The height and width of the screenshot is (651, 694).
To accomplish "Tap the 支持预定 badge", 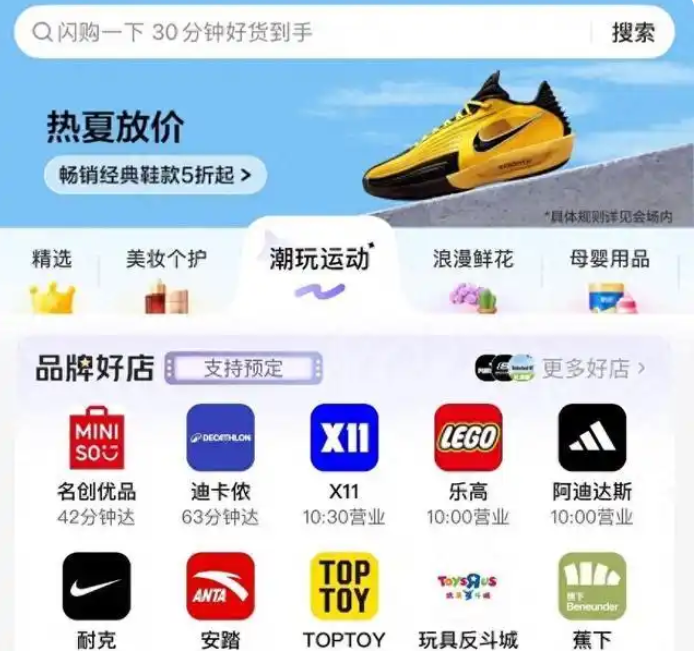I will (x=243, y=368).
